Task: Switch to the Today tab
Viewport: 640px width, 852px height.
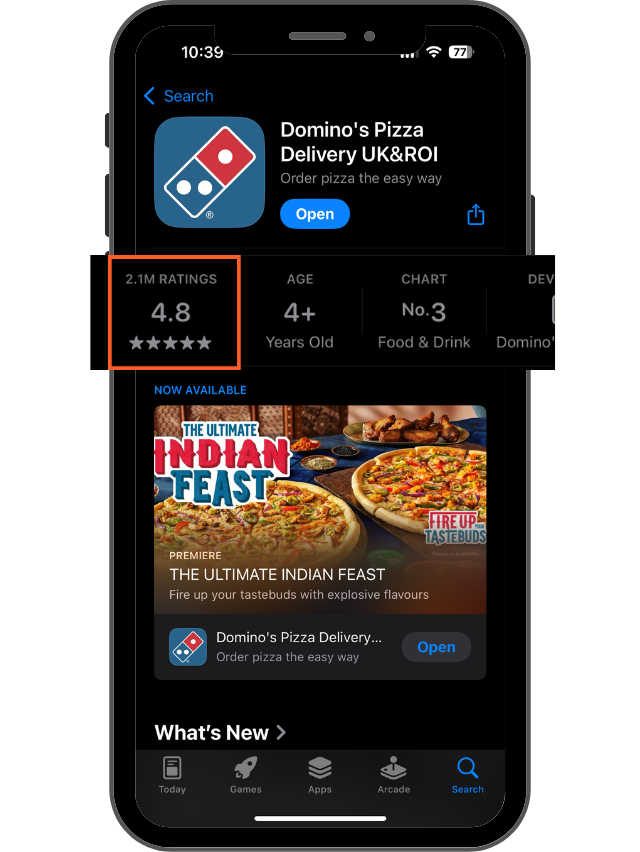Action: point(172,775)
